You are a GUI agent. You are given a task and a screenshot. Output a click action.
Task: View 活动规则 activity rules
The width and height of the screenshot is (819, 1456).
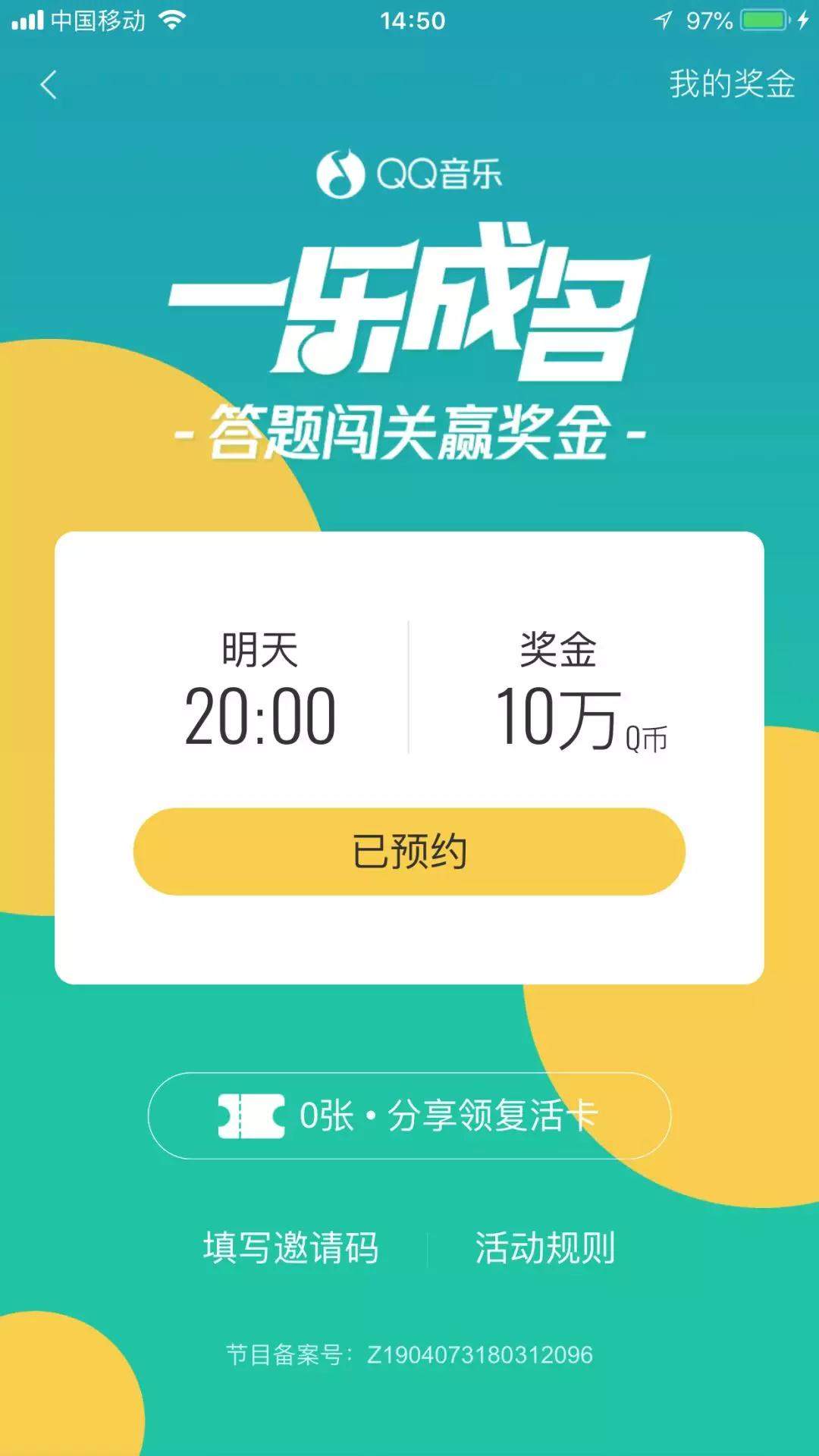click(x=544, y=1247)
